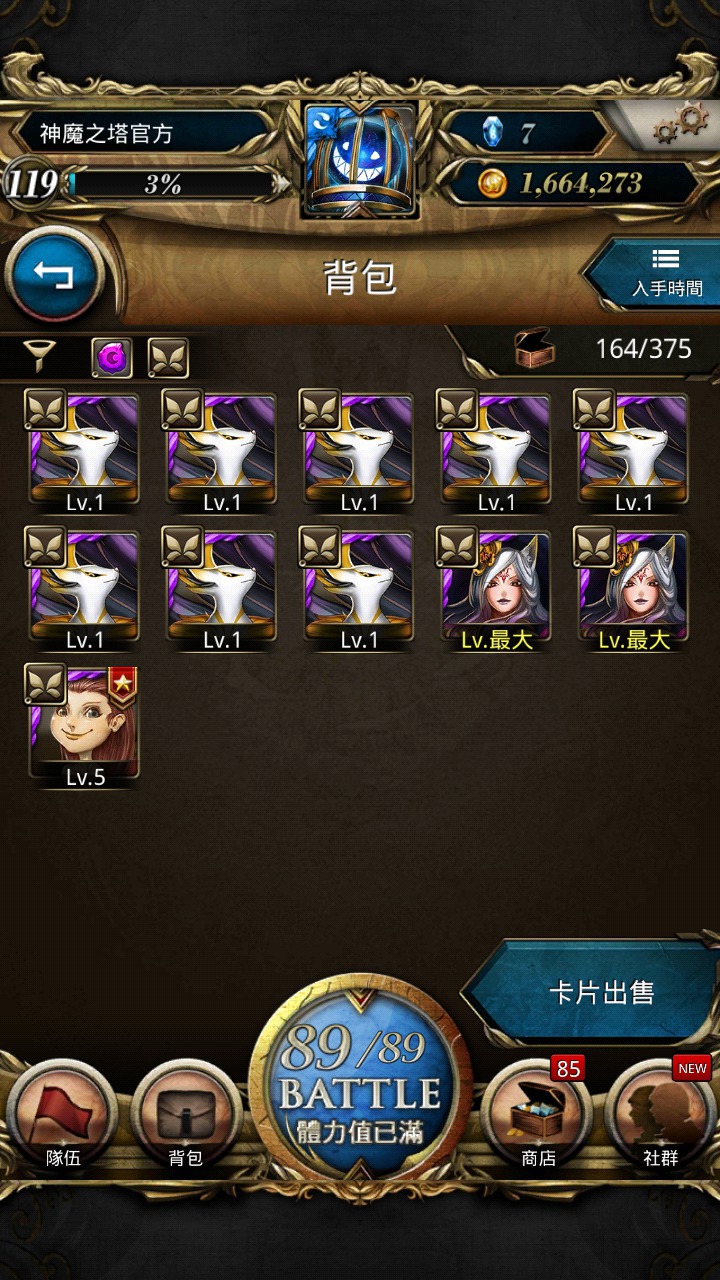Go back using the blue arrow button
720x1280 pixels.
(54, 275)
